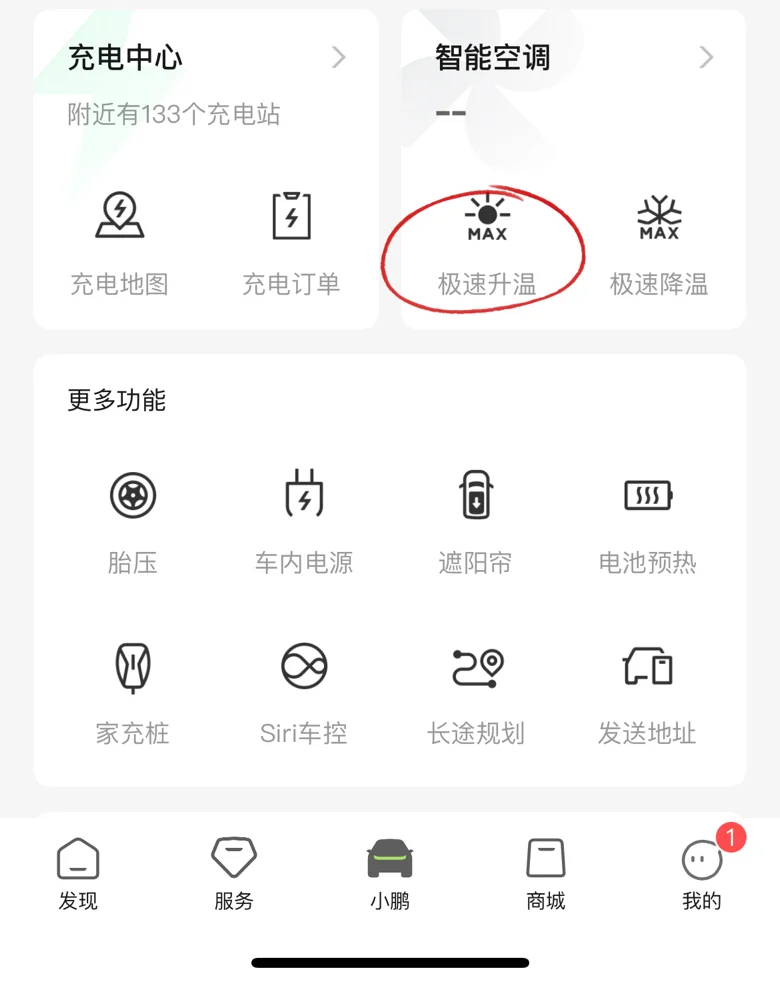Switch to the 发现 tab
780x984 pixels.
point(78,873)
